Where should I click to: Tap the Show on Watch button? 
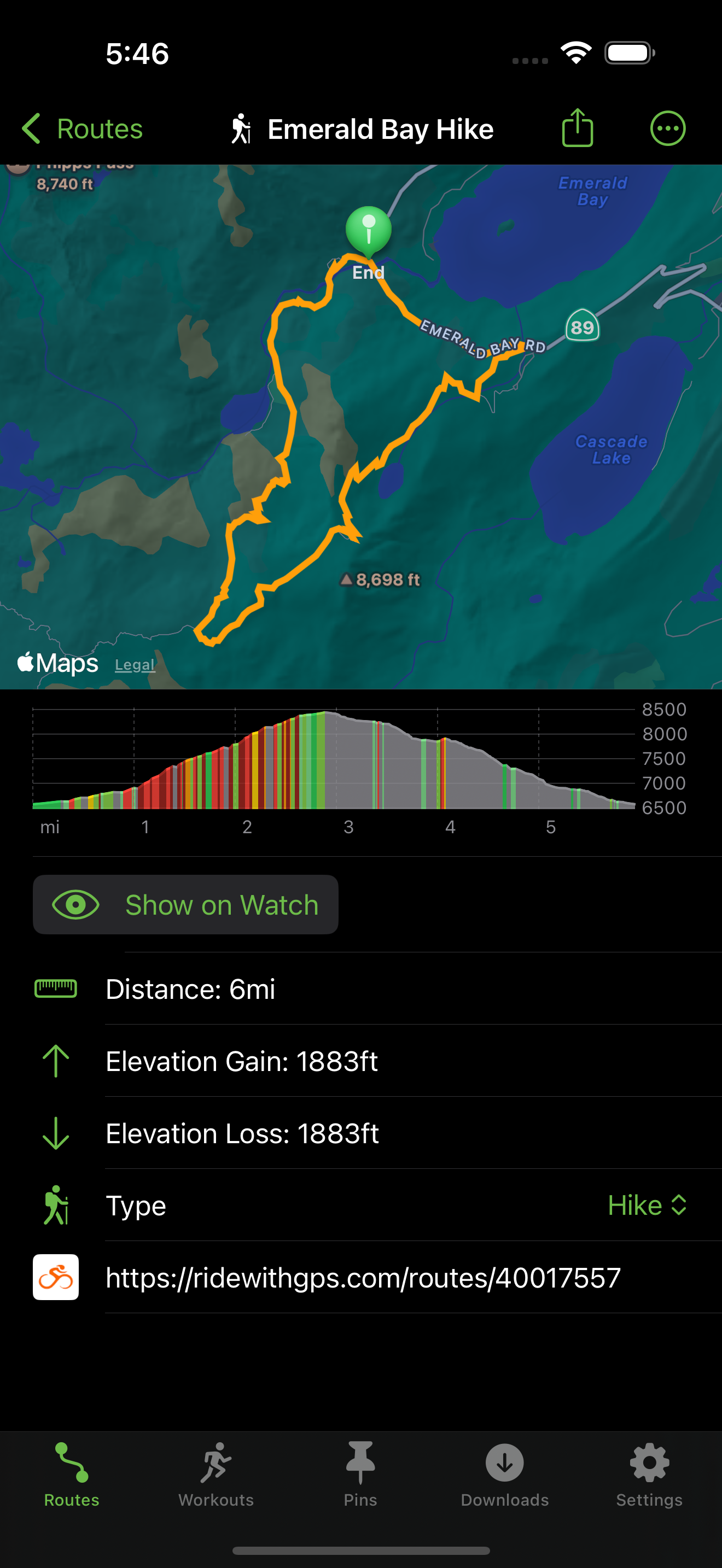[185, 904]
